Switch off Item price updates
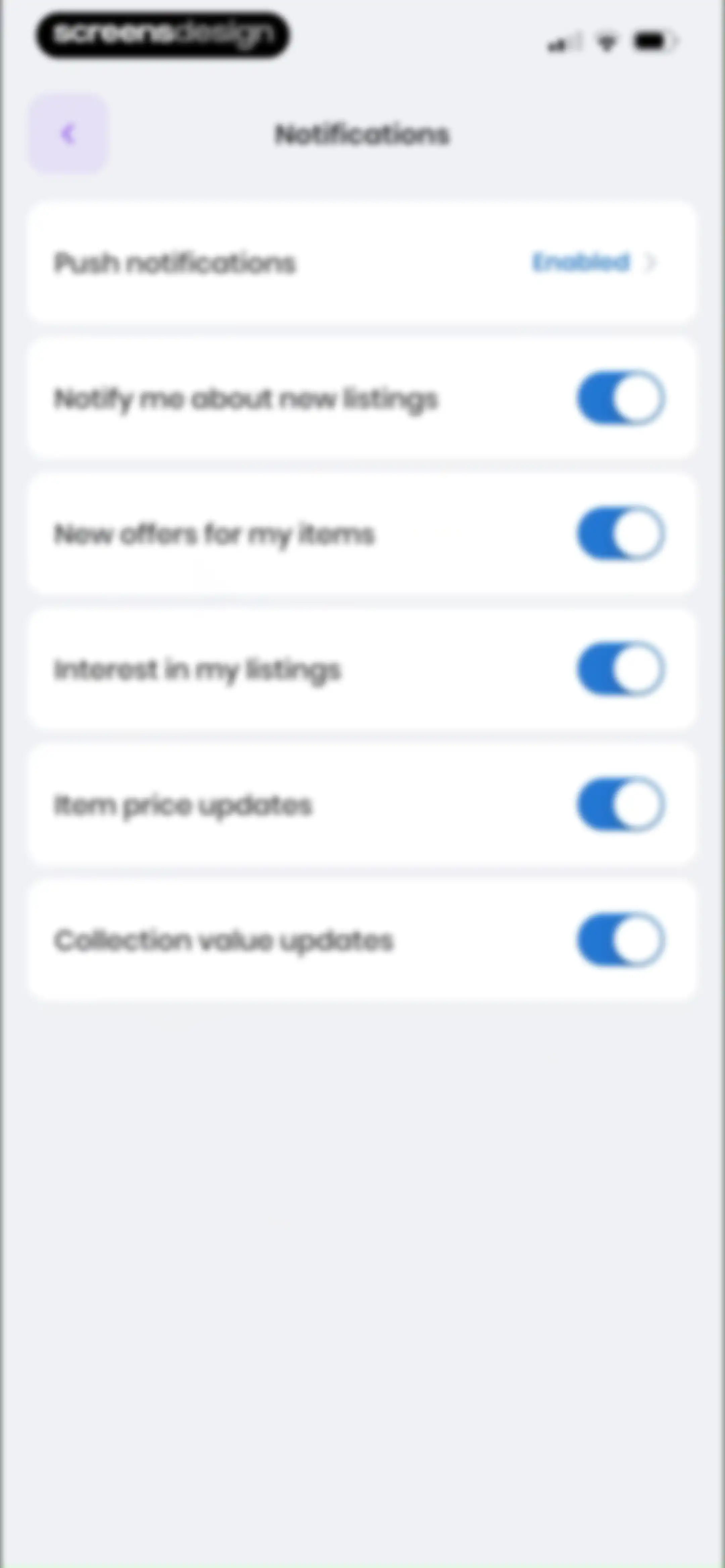This screenshot has width=725, height=1568. tap(621, 805)
